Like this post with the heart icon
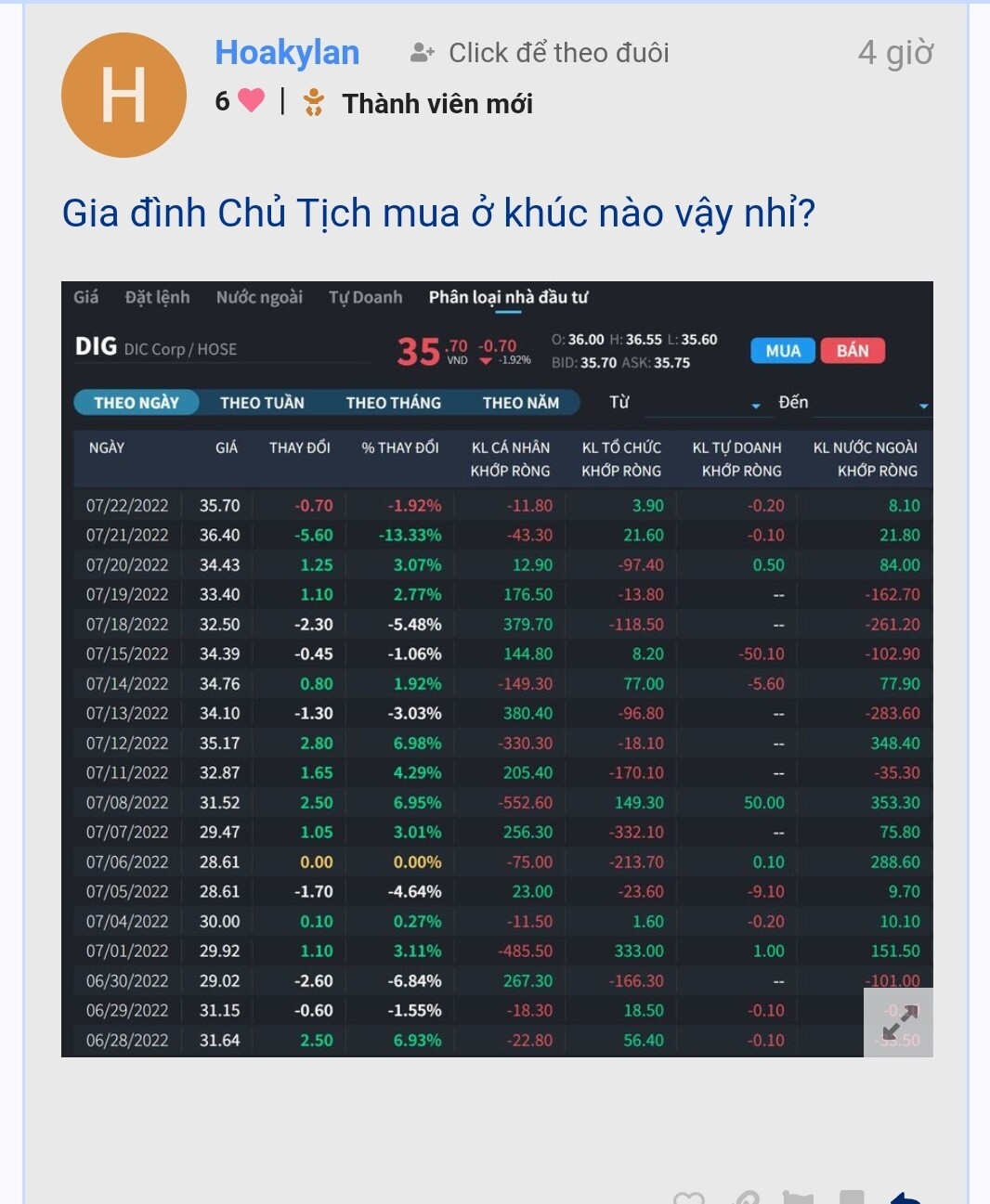 pyautogui.click(x=688, y=1198)
